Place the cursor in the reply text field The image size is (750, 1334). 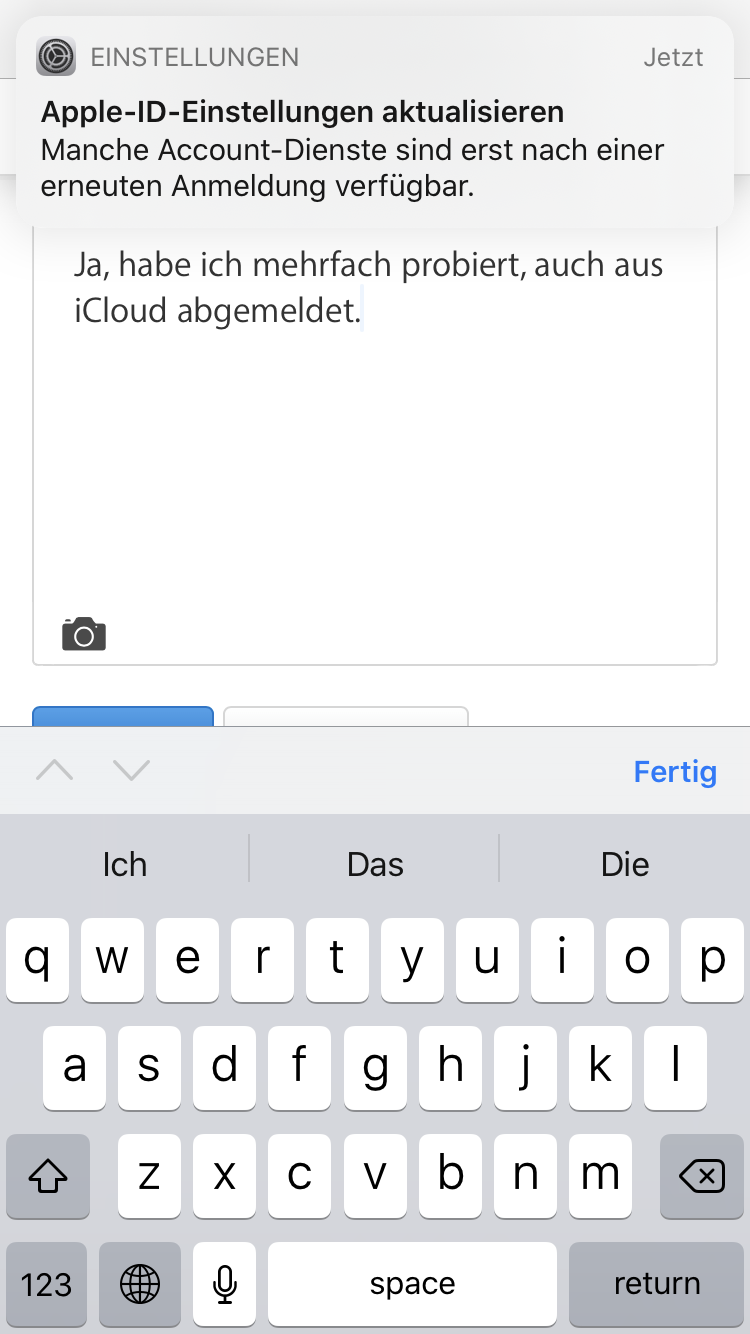pos(375,450)
